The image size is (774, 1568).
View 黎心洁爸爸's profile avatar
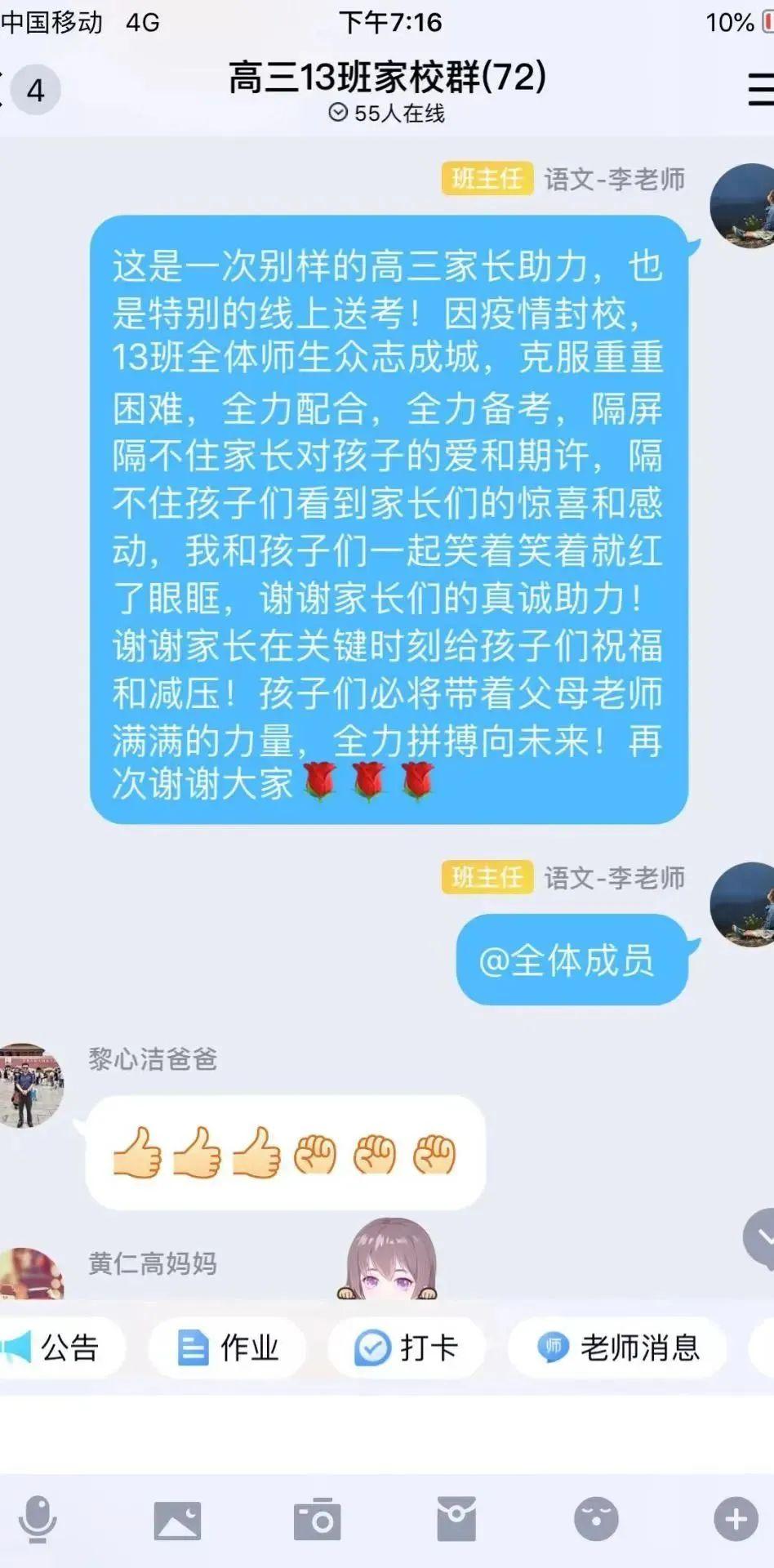click(29, 1085)
